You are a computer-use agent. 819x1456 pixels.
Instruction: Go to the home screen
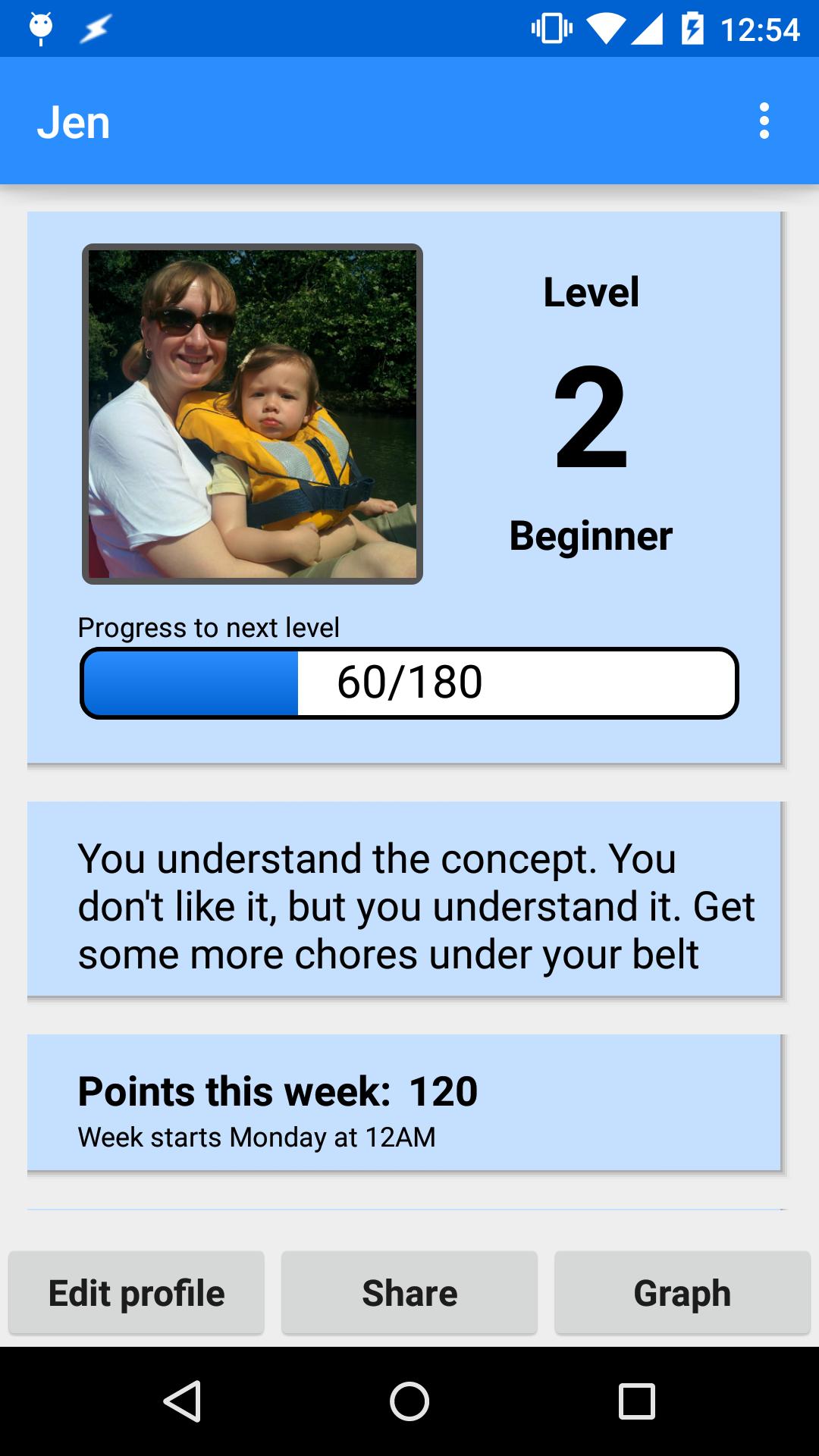pos(409,1401)
